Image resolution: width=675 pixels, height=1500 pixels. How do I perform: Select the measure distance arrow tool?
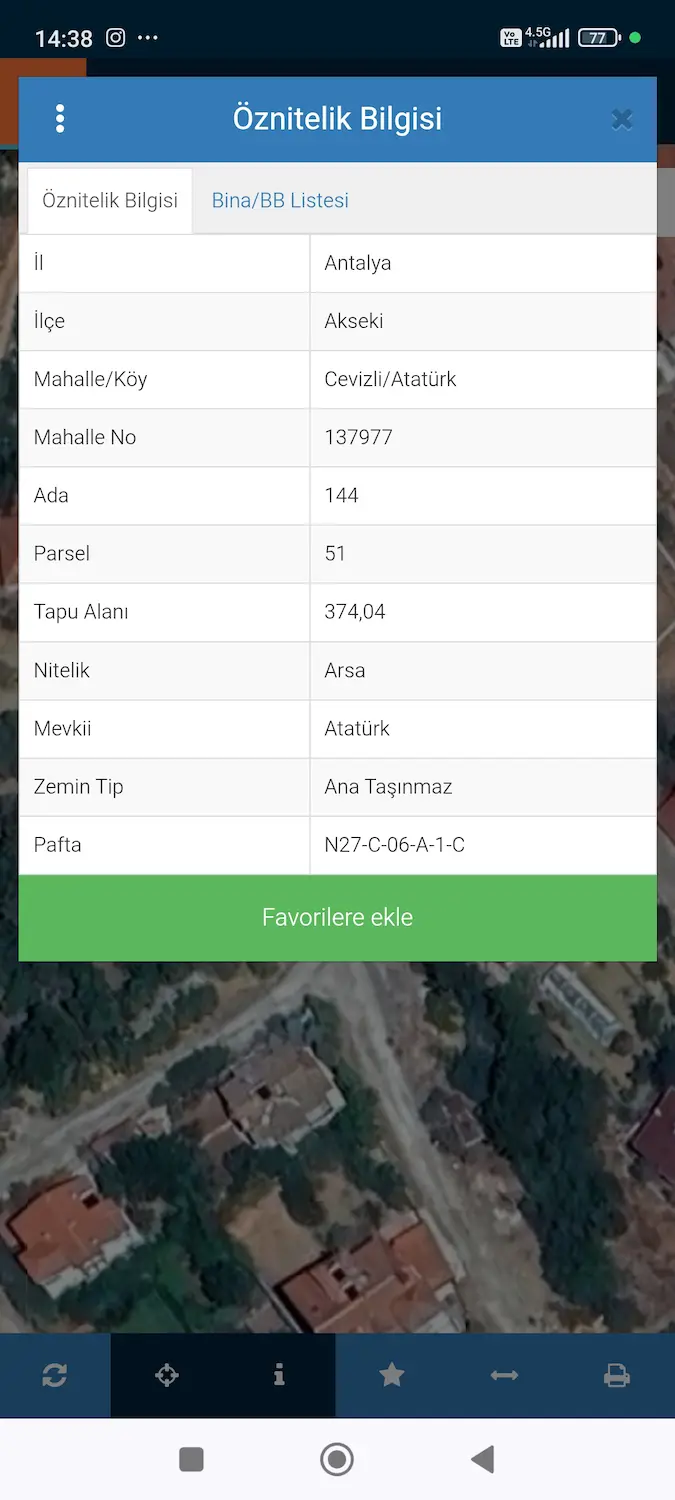coord(504,1376)
